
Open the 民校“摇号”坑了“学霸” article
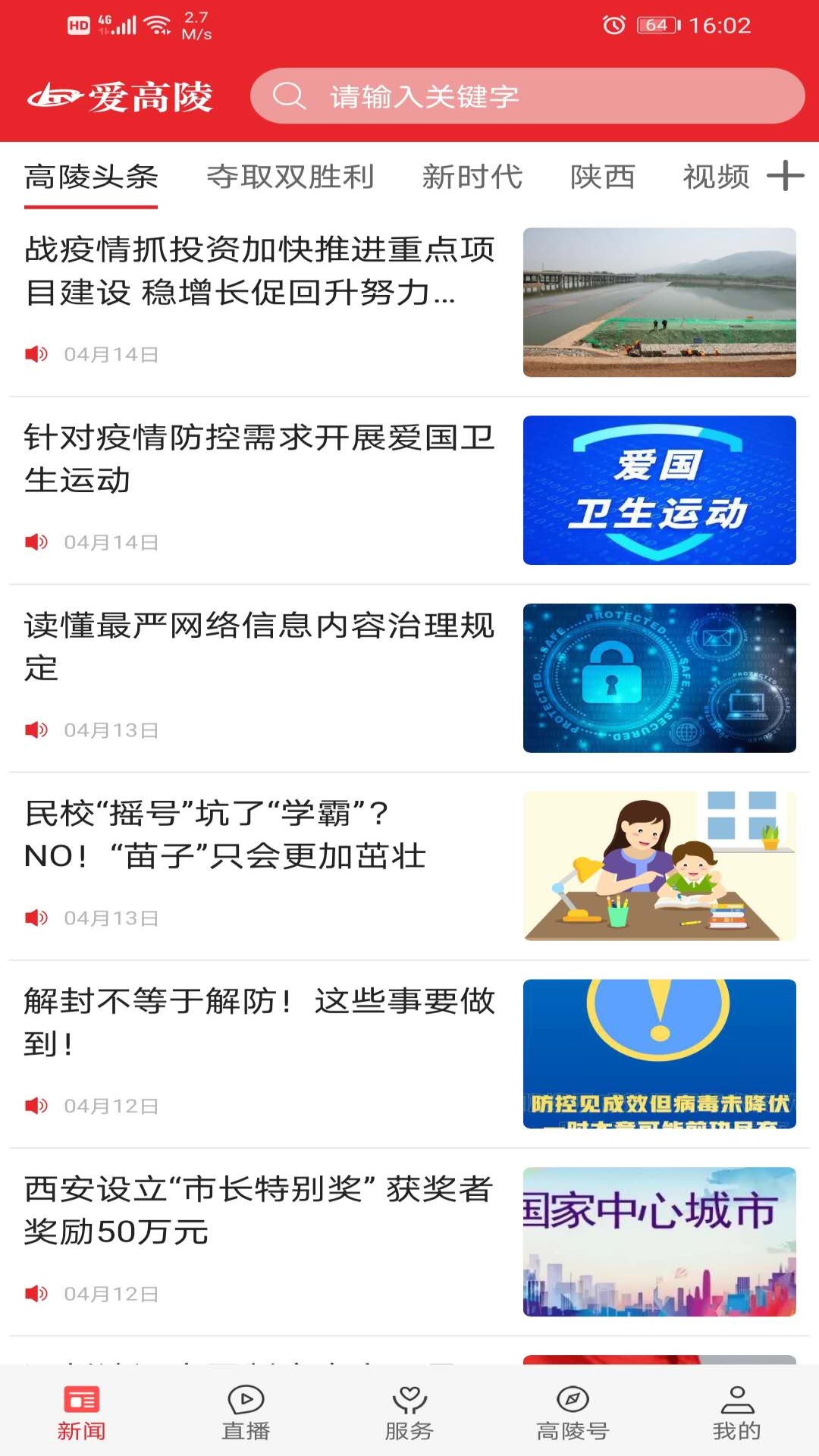tap(259, 834)
